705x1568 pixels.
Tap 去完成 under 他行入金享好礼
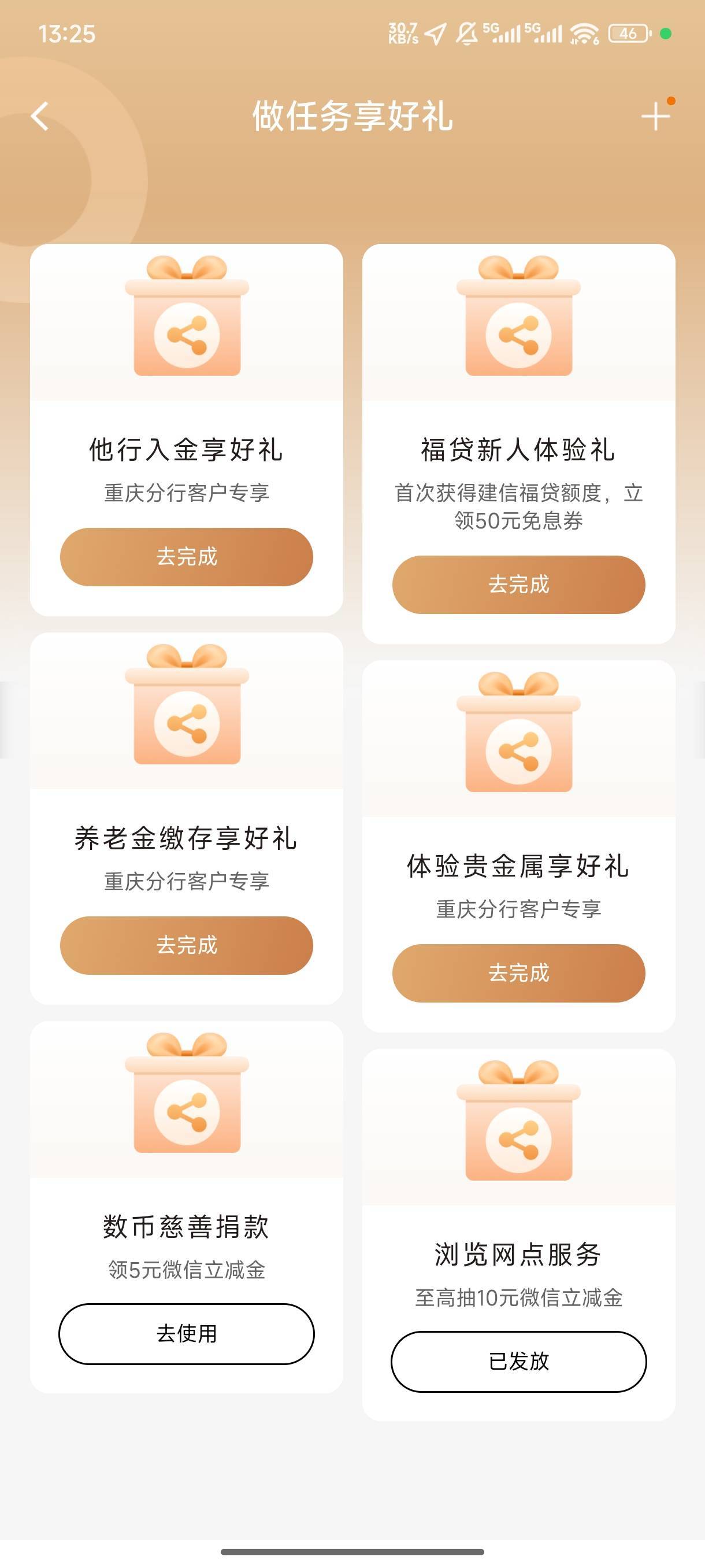187,557
